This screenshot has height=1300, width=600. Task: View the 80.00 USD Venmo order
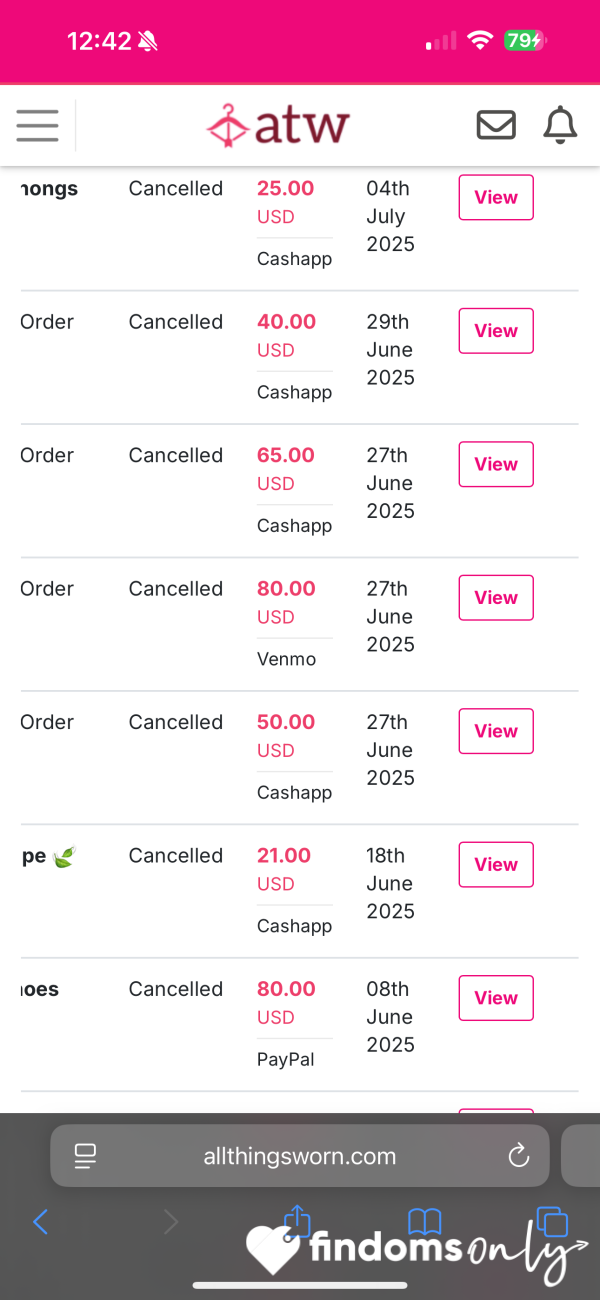pyautogui.click(x=496, y=598)
